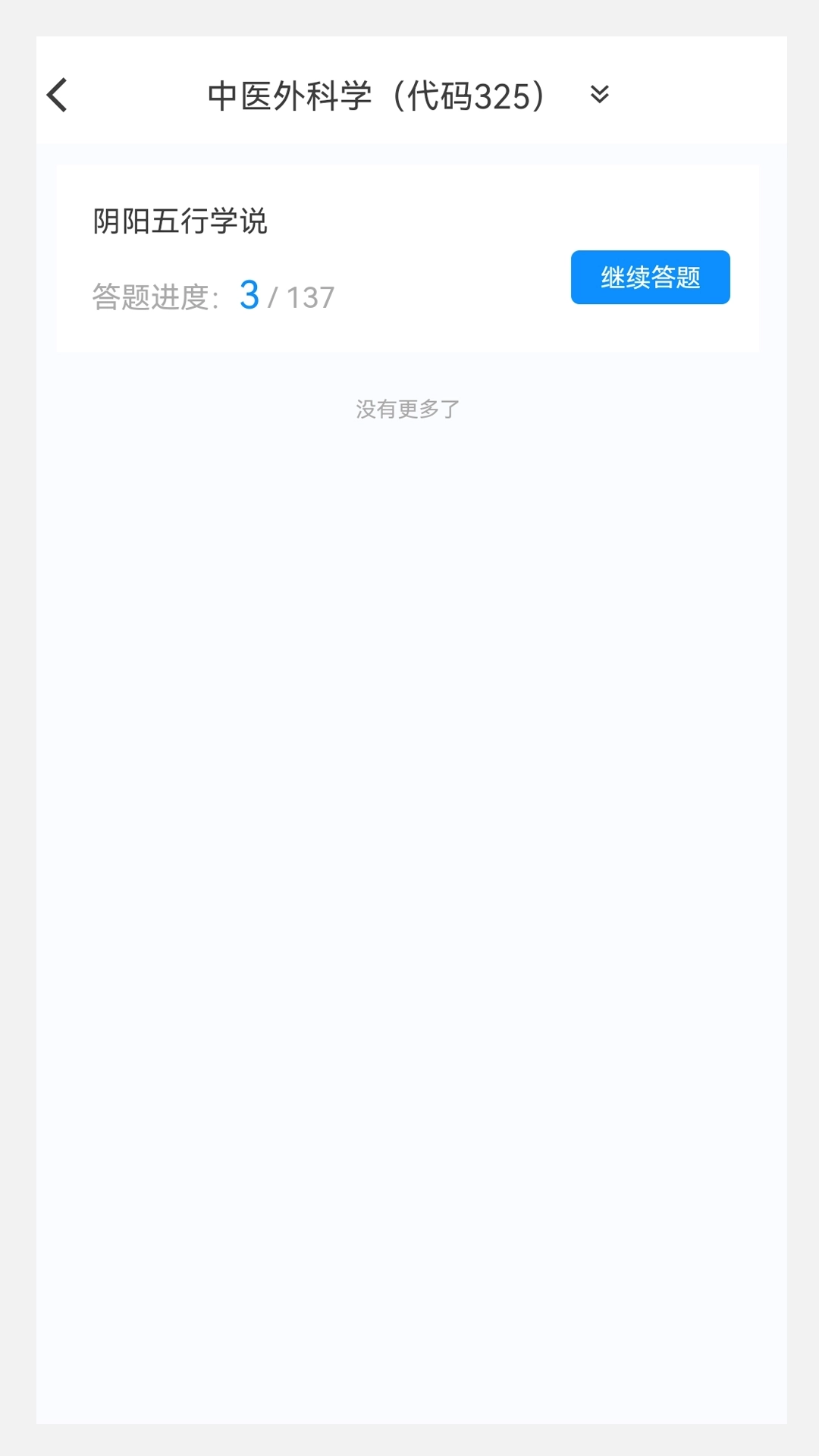Collapse the chapter selector via the header arrow
This screenshot has width=819, height=1456.
600,96
